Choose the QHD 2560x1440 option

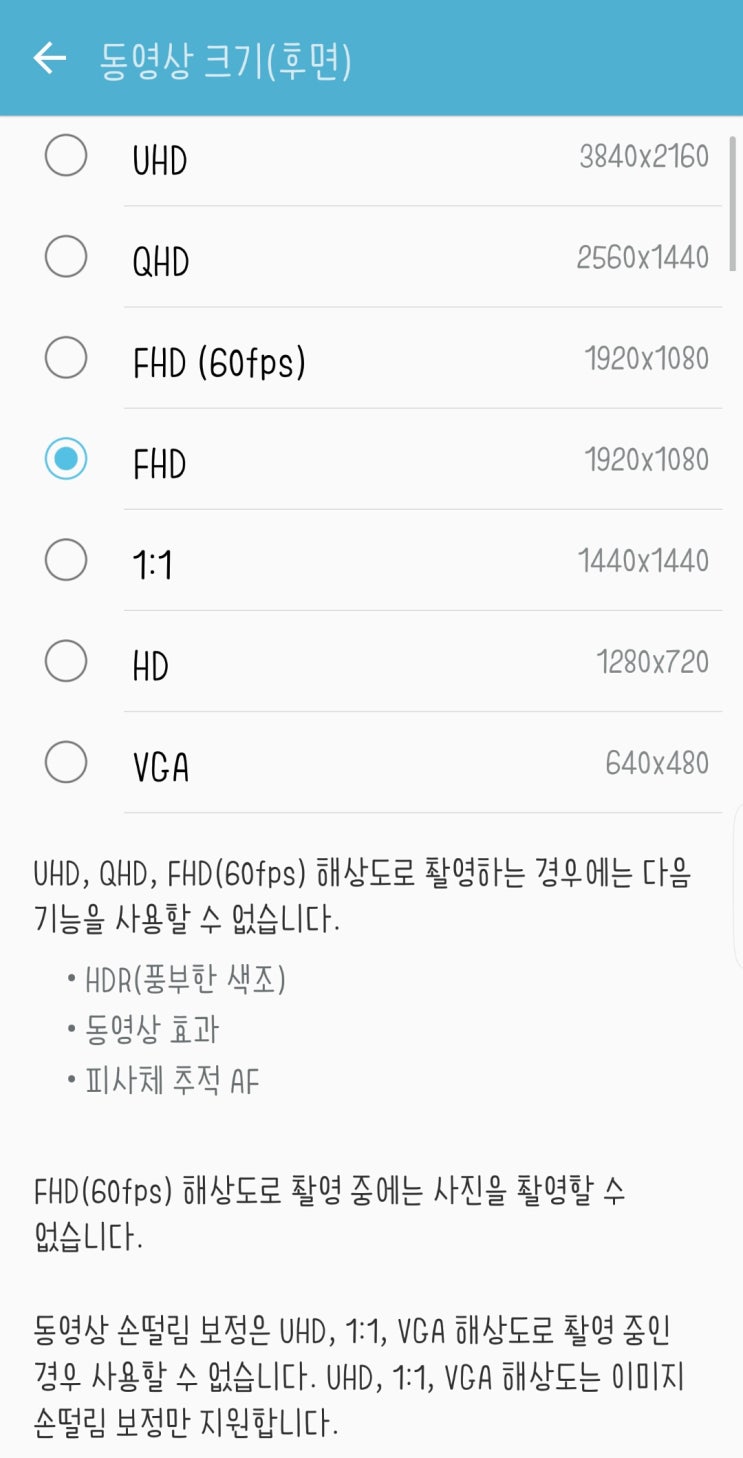(66, 258)
